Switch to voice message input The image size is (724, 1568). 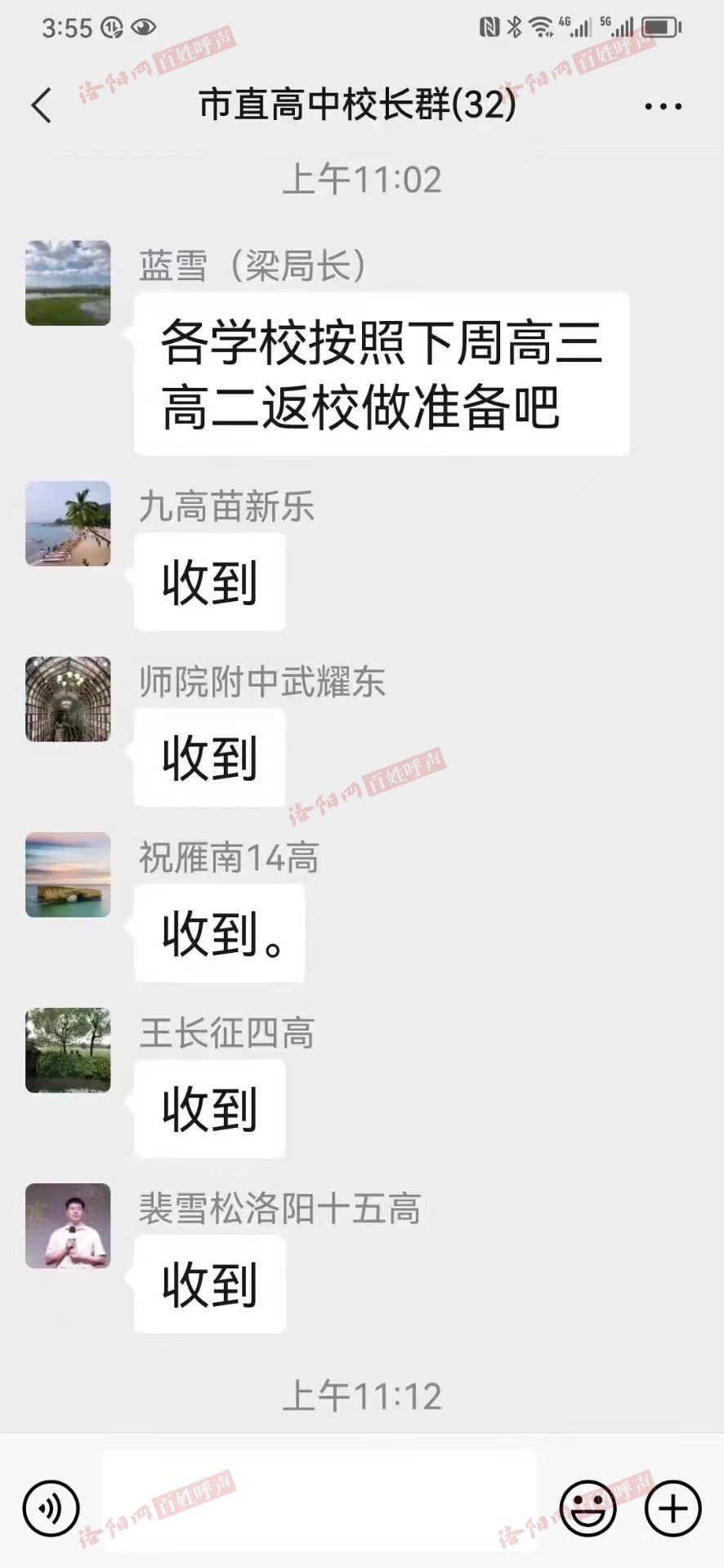[x=51, y=1508]
